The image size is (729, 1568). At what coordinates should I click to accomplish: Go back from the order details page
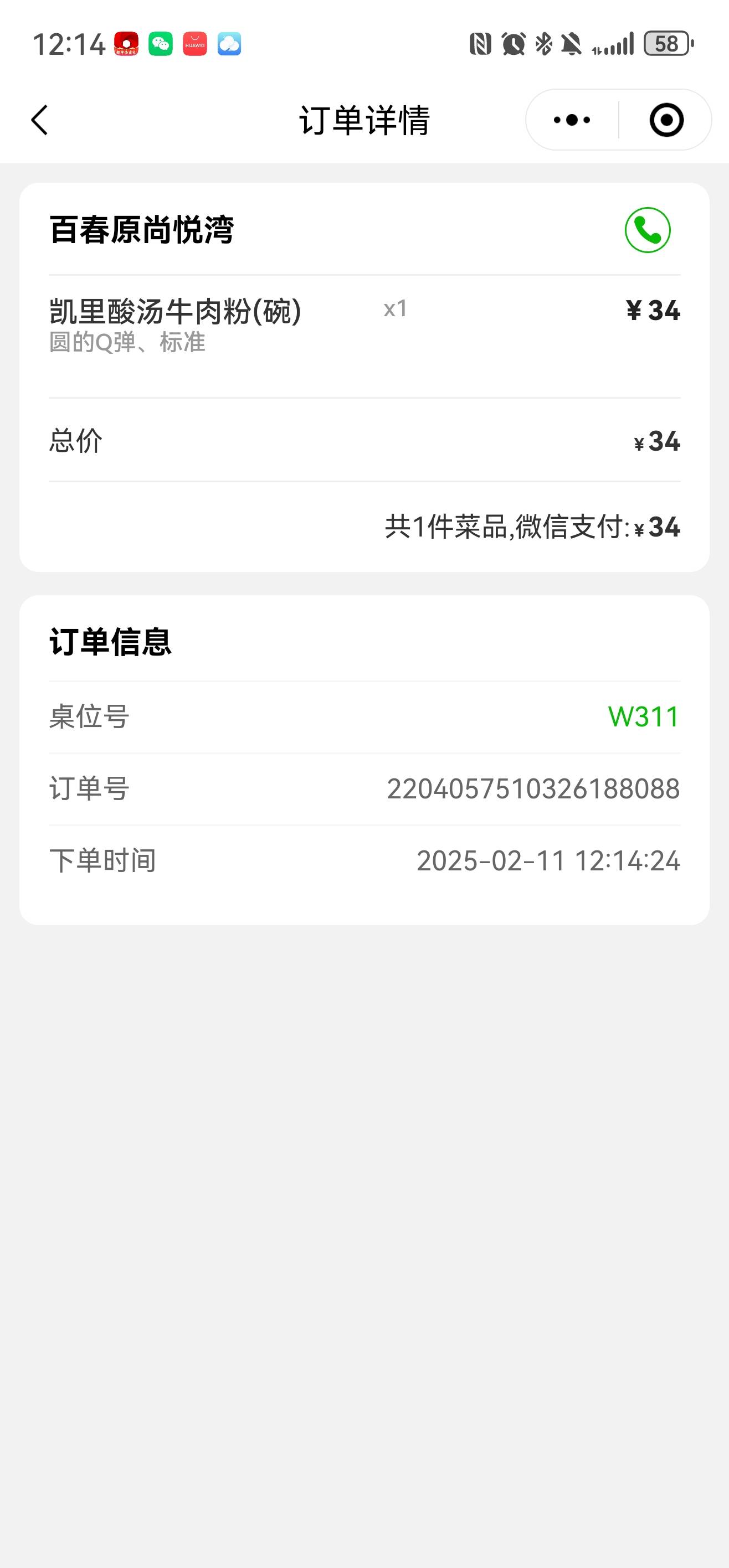(39, 120)
